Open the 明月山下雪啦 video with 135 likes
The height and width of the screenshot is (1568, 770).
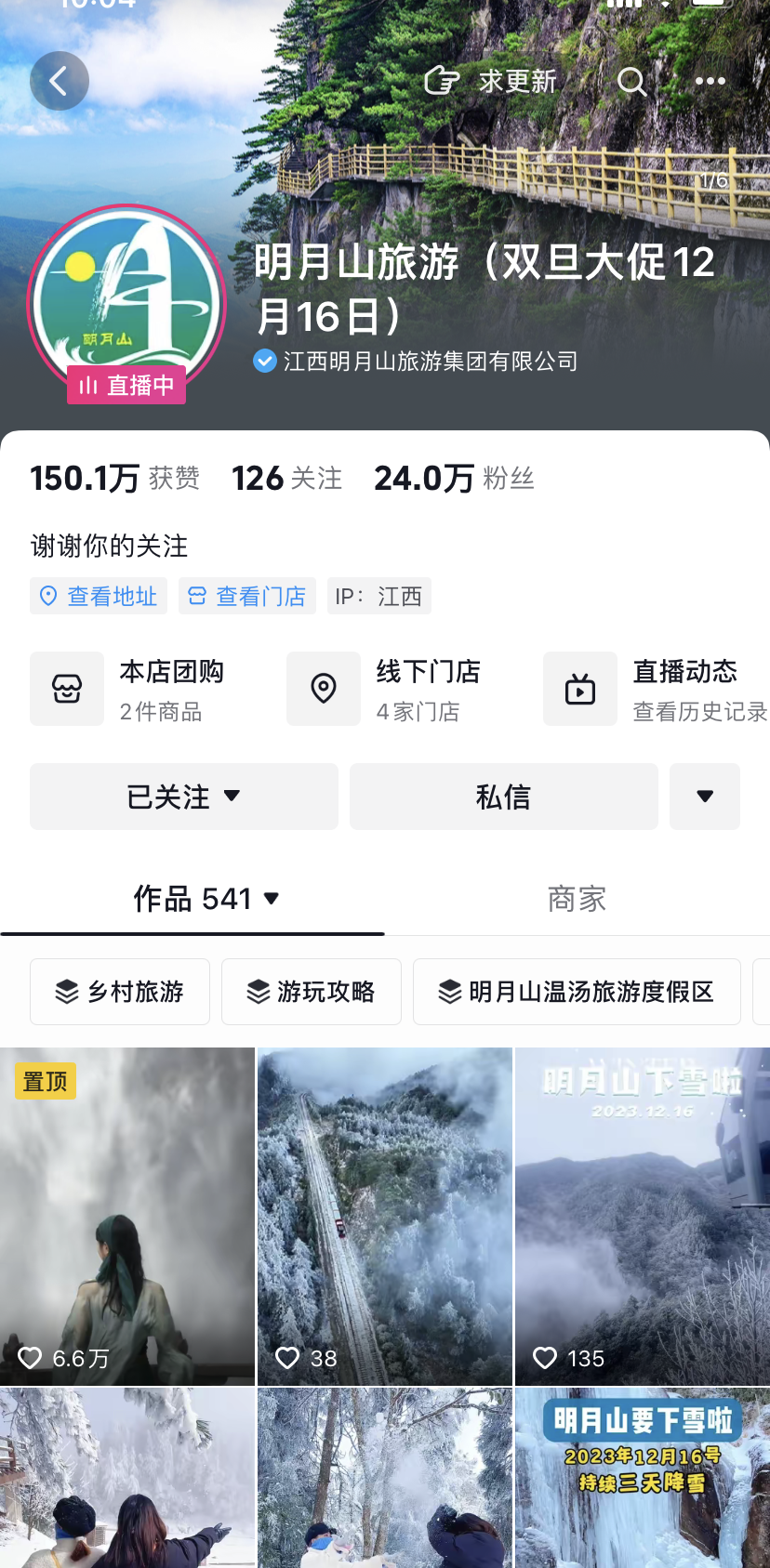643,1216
